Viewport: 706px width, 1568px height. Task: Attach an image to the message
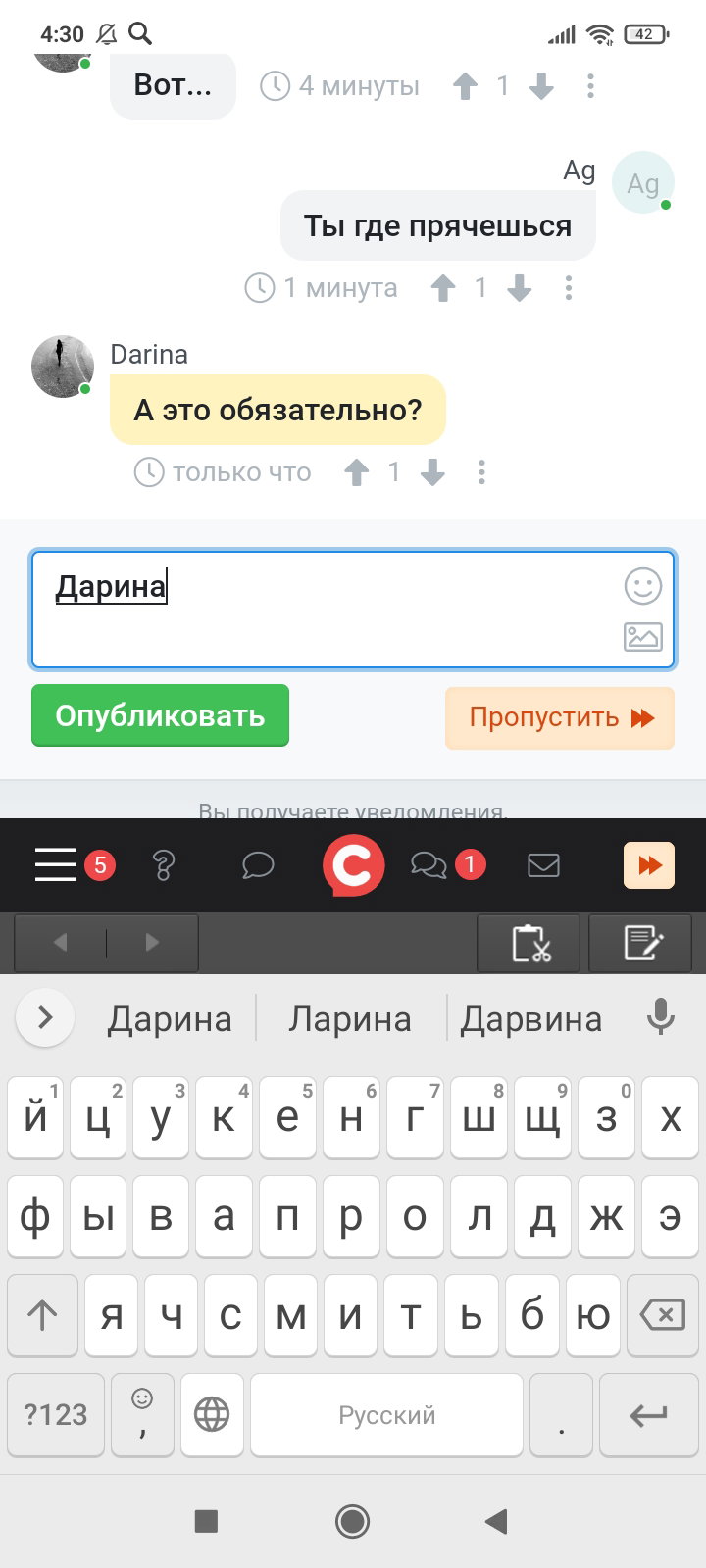click(643, 637)
